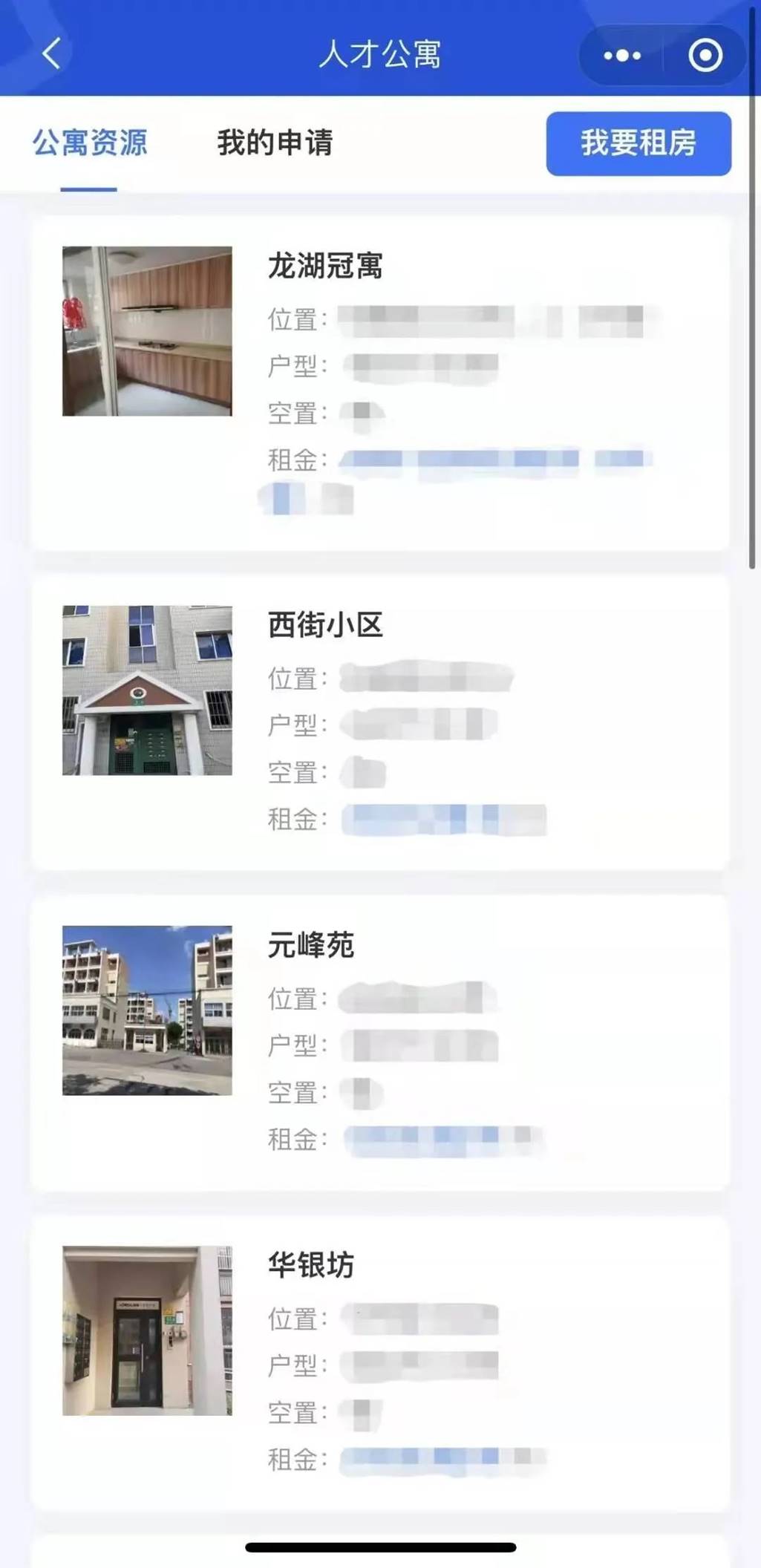Image resolution: width=761 pixels, height=1568 pixels.
Task: Close the mini program with the circle icon
Action: [705, 55]
